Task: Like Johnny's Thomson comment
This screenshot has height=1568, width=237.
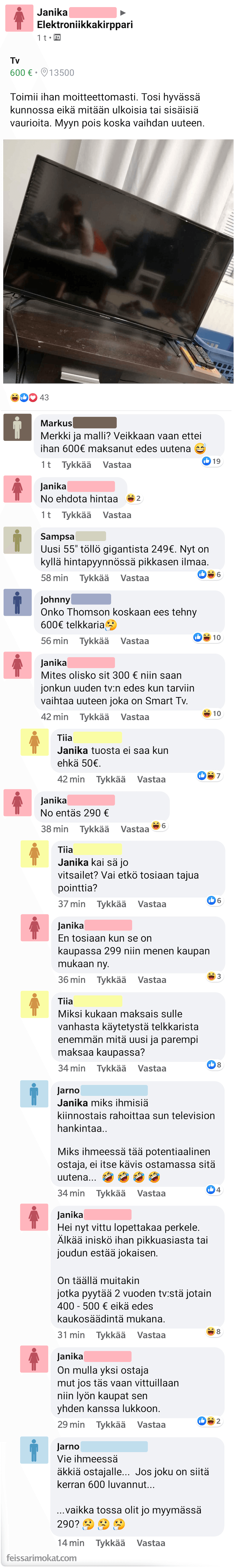Action: 94,641
